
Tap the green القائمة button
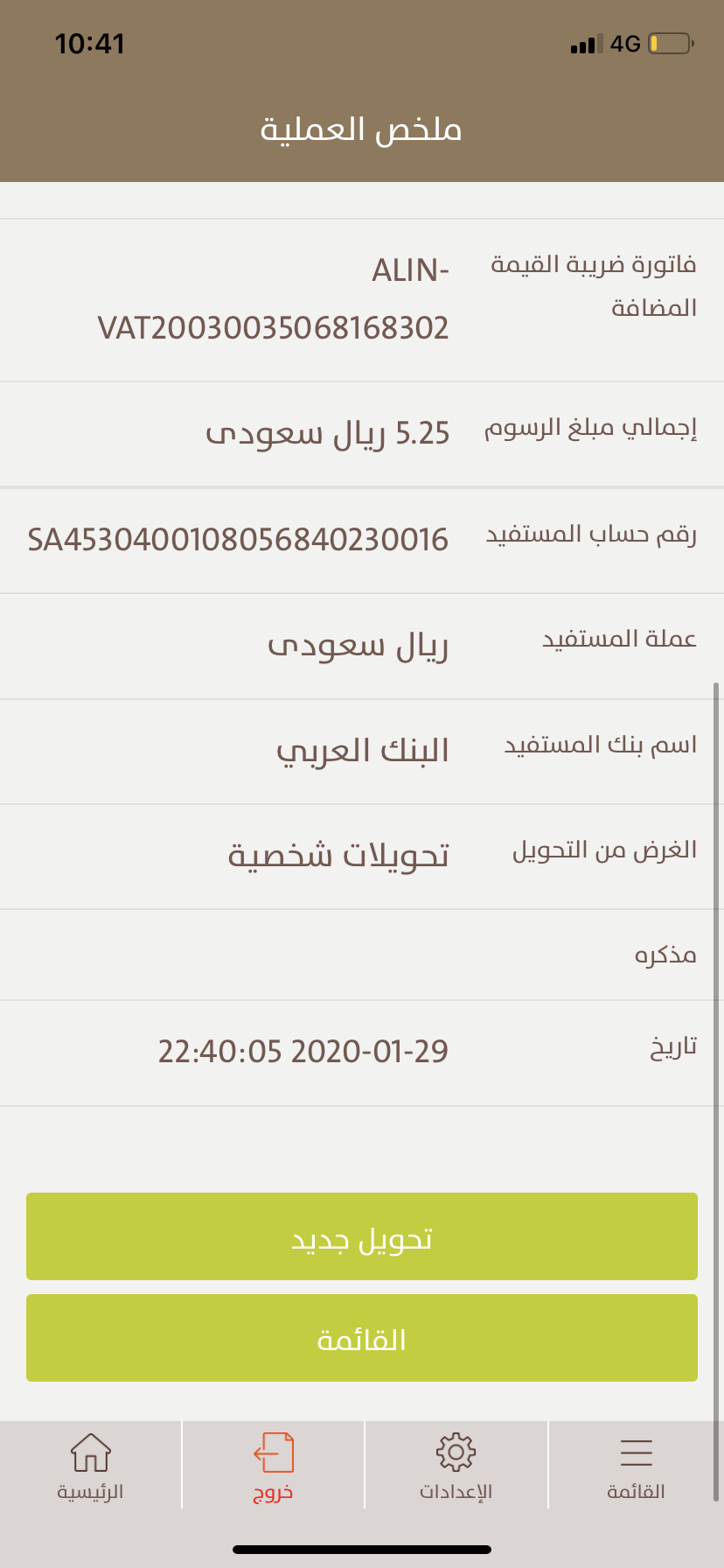click(362, 1338)
